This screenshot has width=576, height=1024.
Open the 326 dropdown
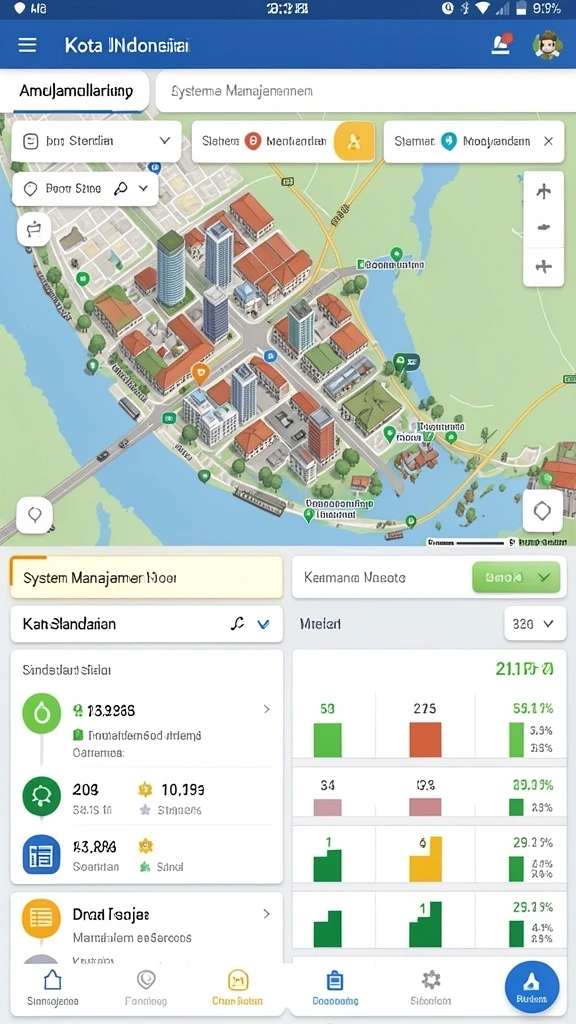tap(532, 624)
